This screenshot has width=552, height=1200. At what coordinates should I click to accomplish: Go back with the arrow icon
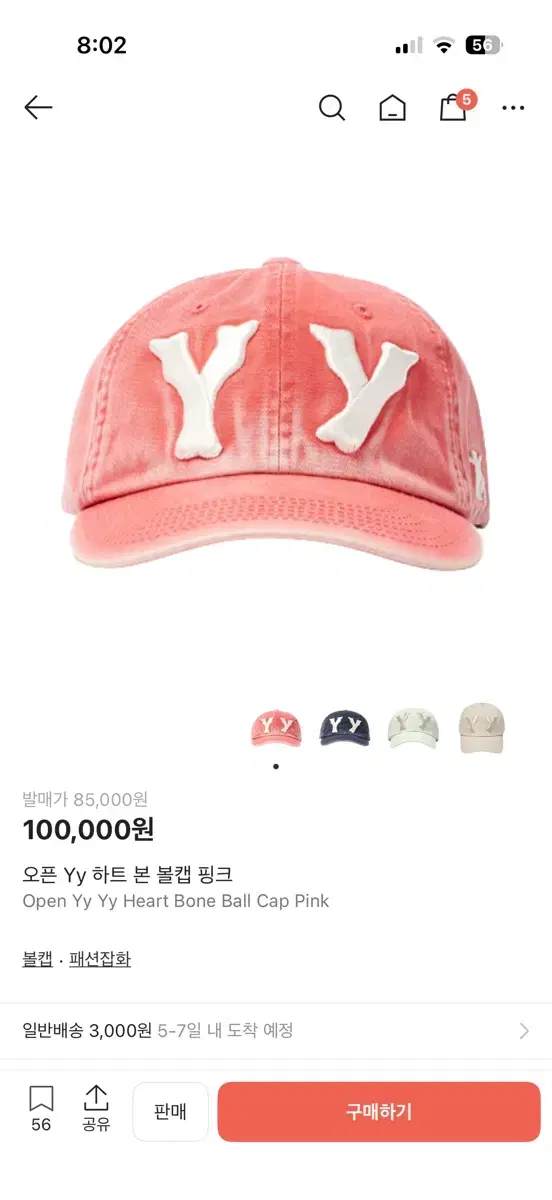(38, 108)
